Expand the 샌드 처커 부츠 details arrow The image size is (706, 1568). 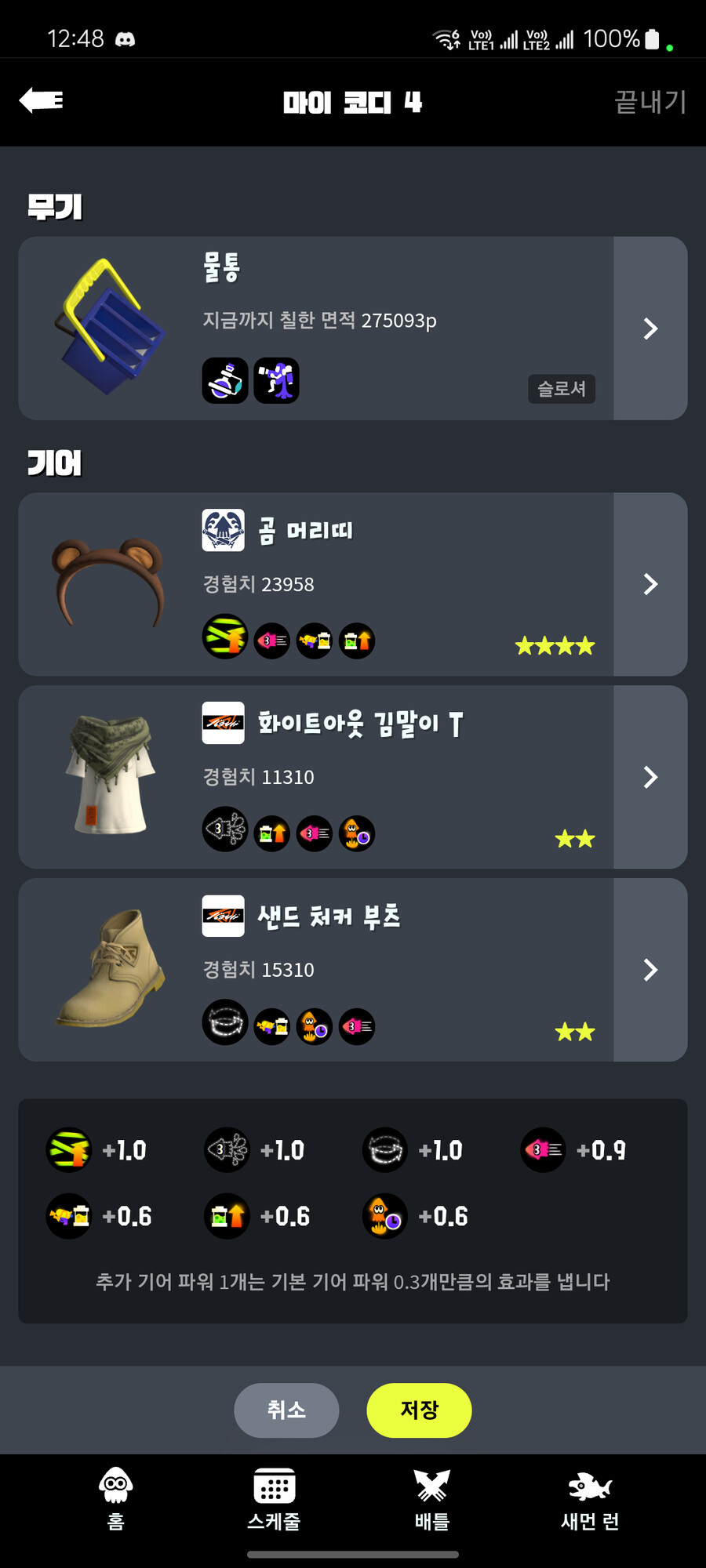[650, 970]
